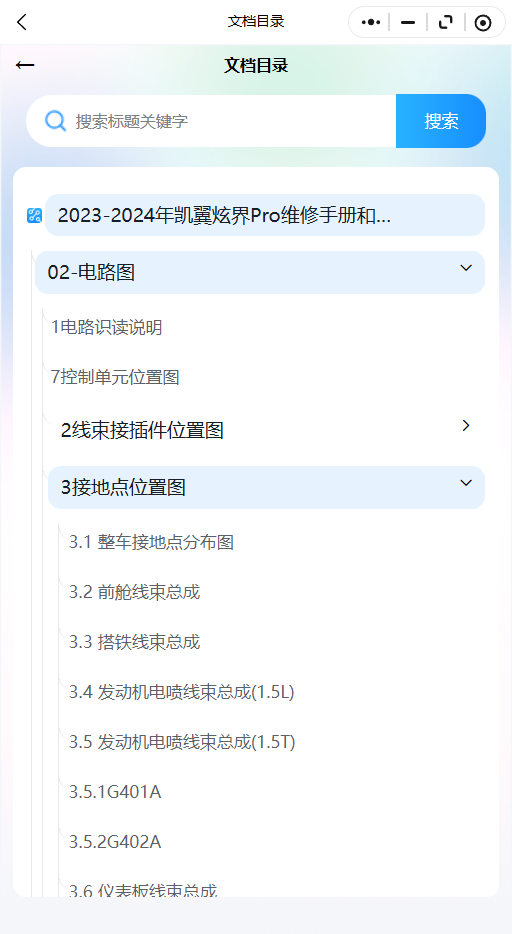Open 3.3 搭铁线束总成
The height and width of the screenshot is (934, 512).
135,642
